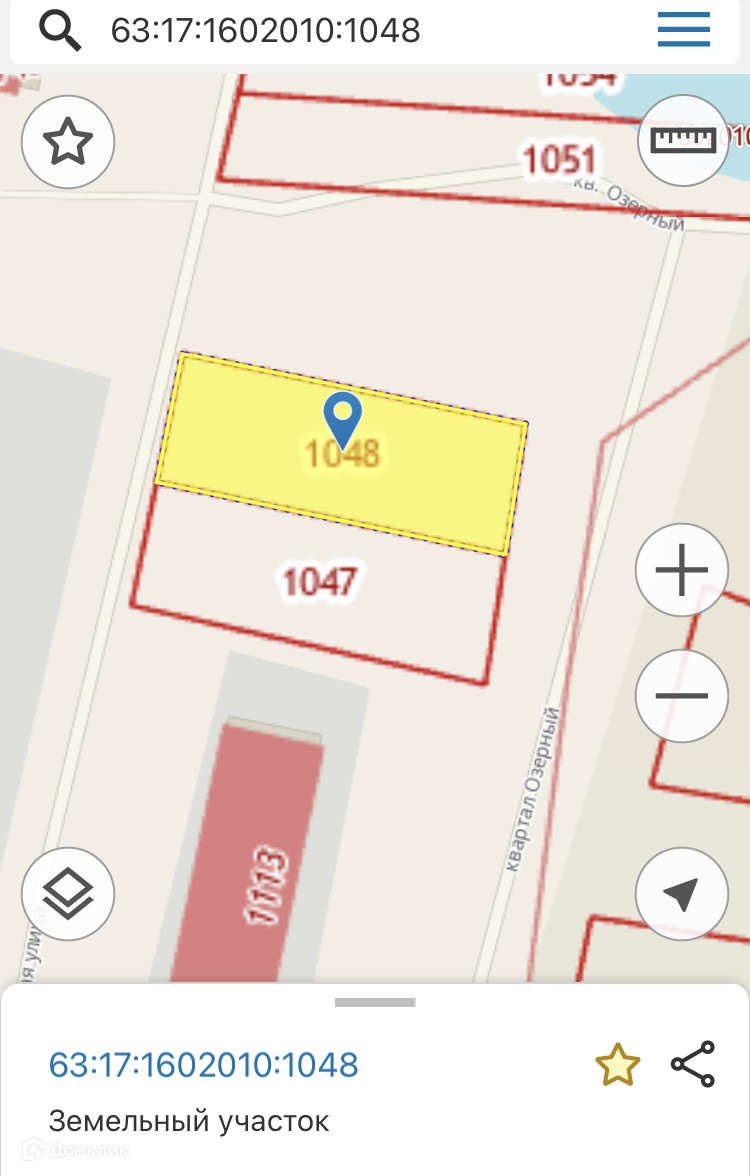Tap the bottom sheet drag handle
Image resolution: width=750 pixels, height=1176 pixels.
tap(375, 1002)
